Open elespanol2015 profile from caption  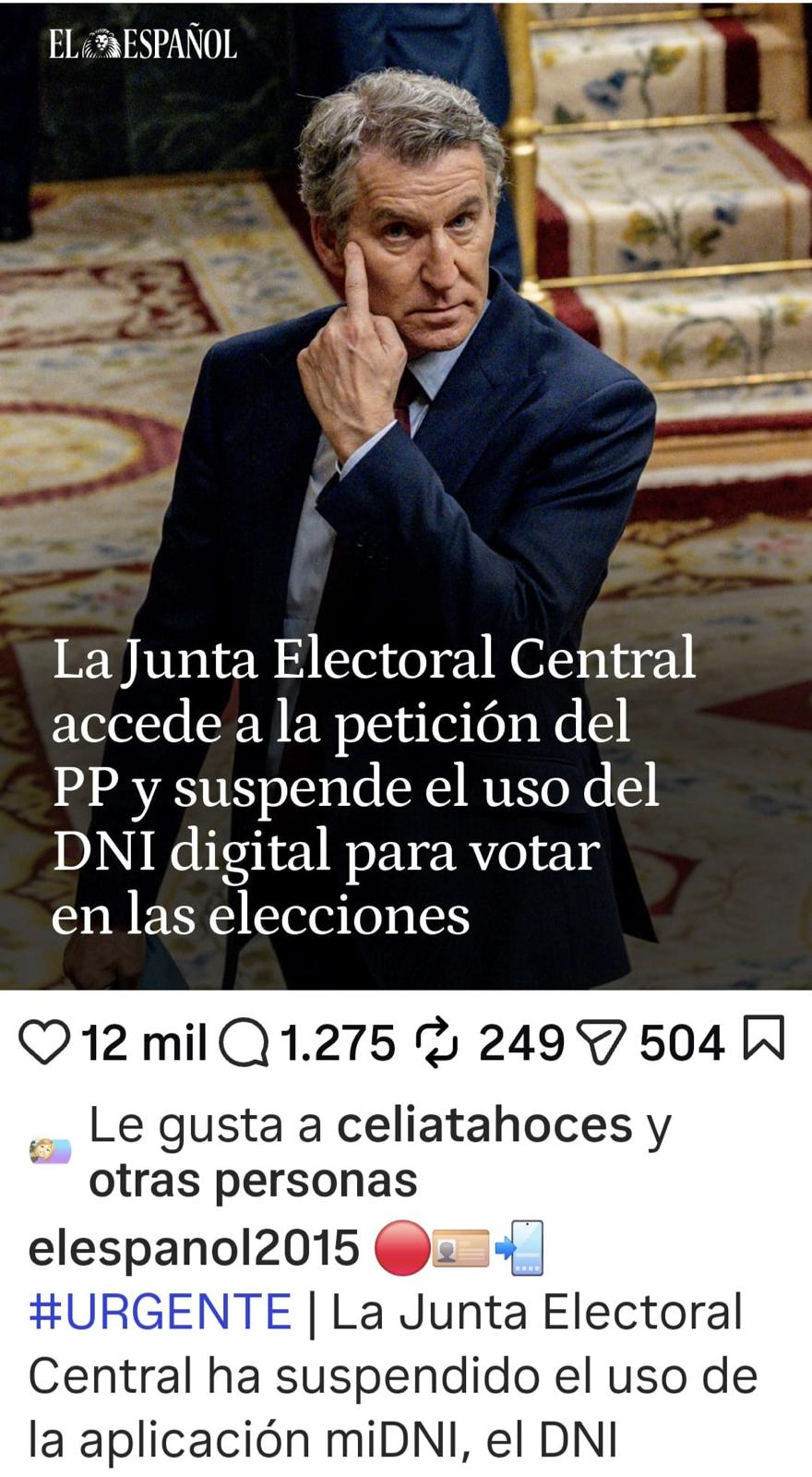click(x=194, y=1248)
